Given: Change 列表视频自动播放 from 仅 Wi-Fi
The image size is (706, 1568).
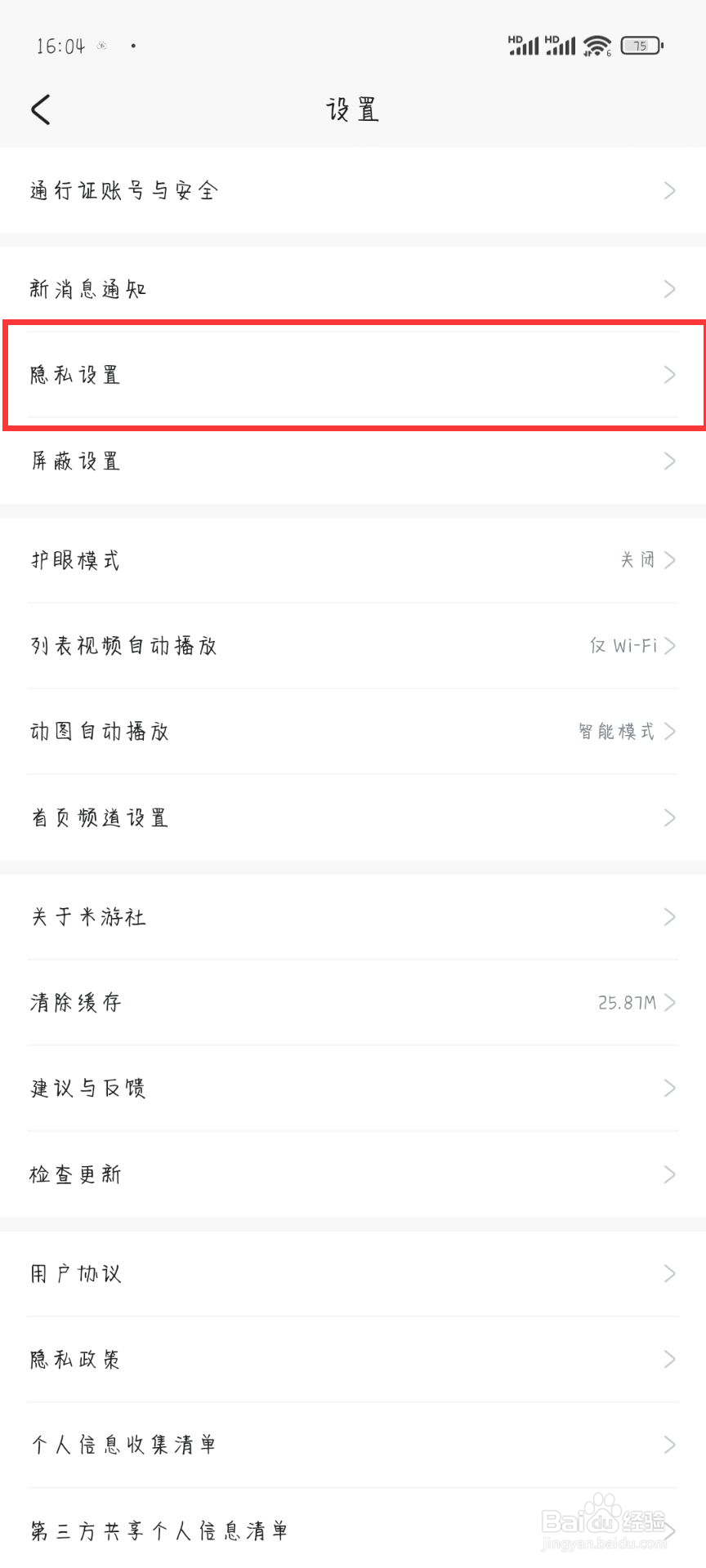Looking at the screenshot, I should point(353,646).
